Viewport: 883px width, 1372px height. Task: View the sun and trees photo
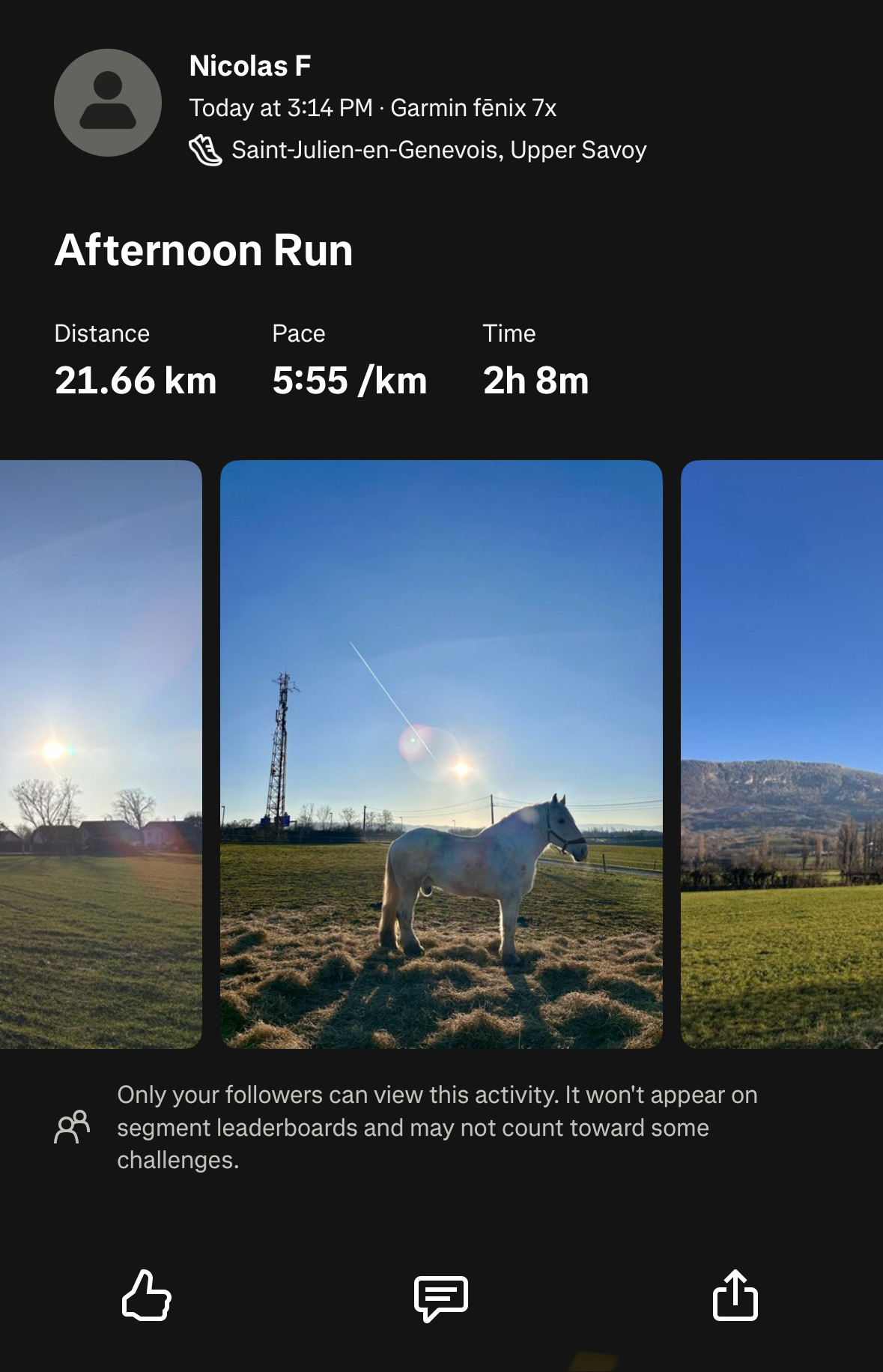pyautogui.click(x=100, y=754)
